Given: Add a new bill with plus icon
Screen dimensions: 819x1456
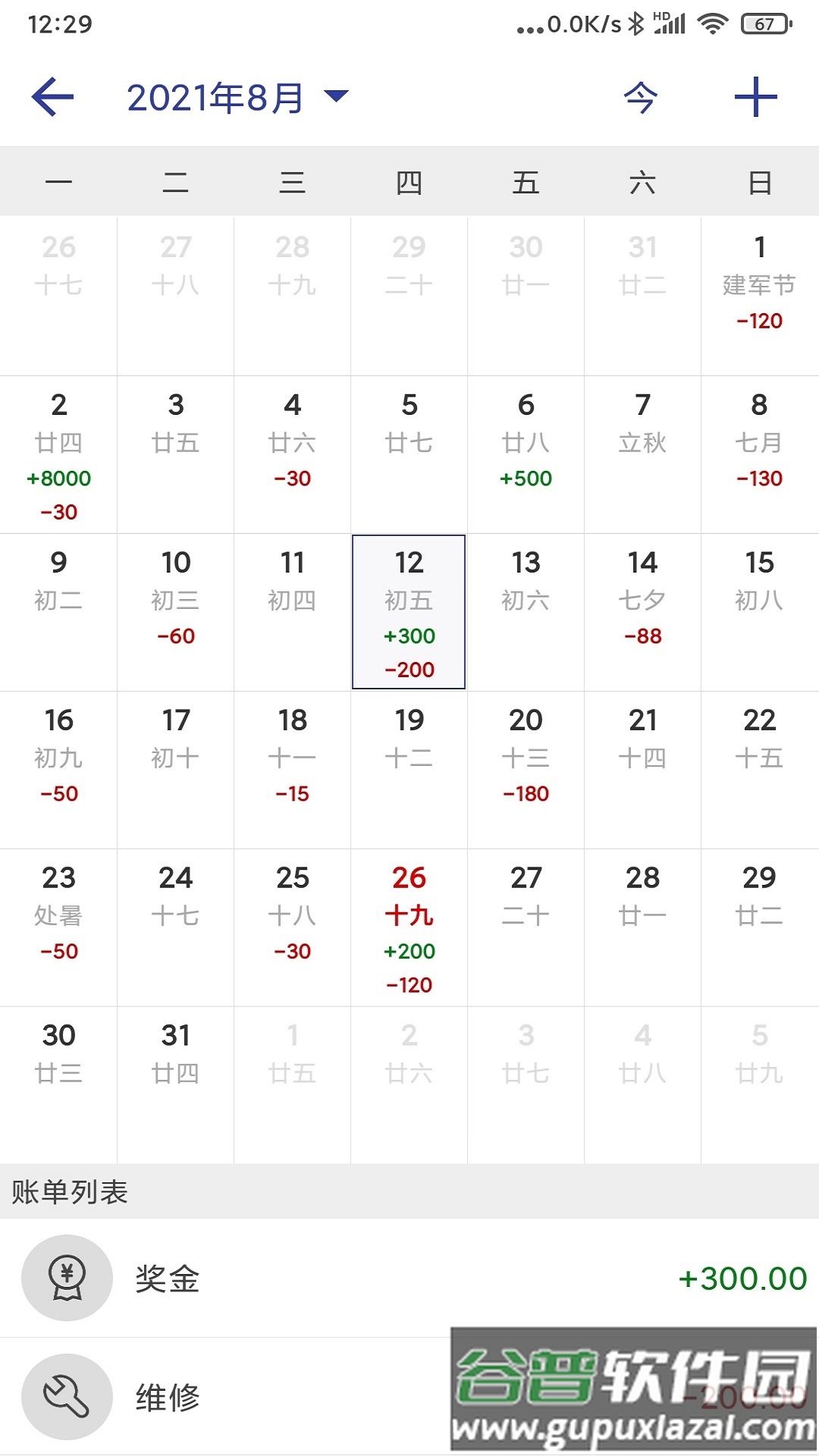Looking at the screenshot, I should click(x=755, y=97).
